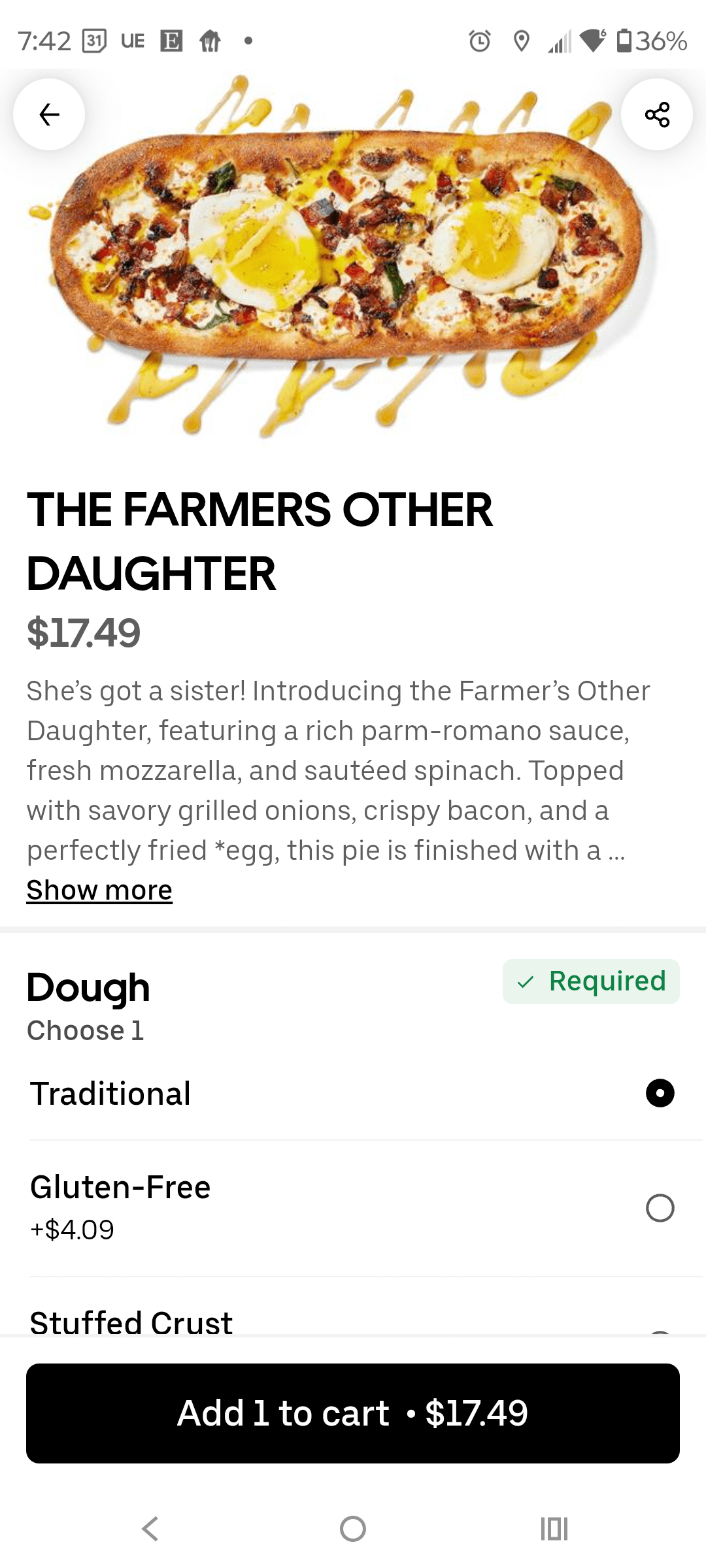The height and width of the screenshot is (1568, 706).
Task: Tap the system home button
Action: point(353,1529)
